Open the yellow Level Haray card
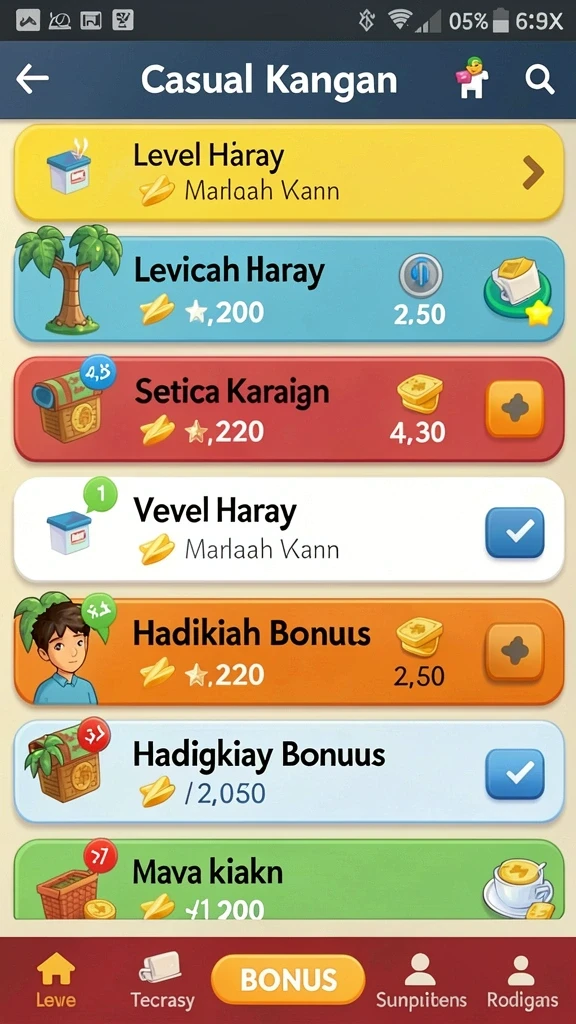 [x=289, y=172]
